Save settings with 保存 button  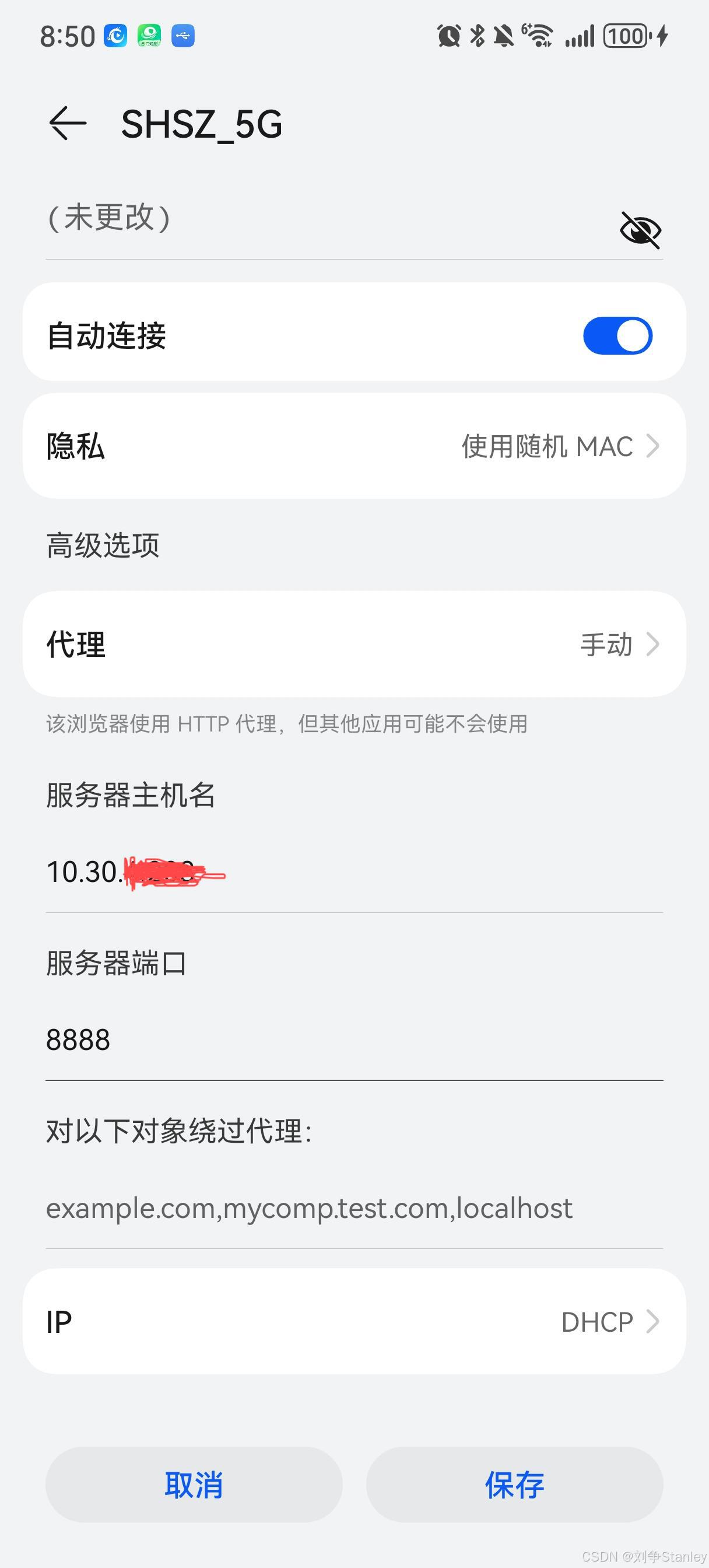click(514, 1485)
